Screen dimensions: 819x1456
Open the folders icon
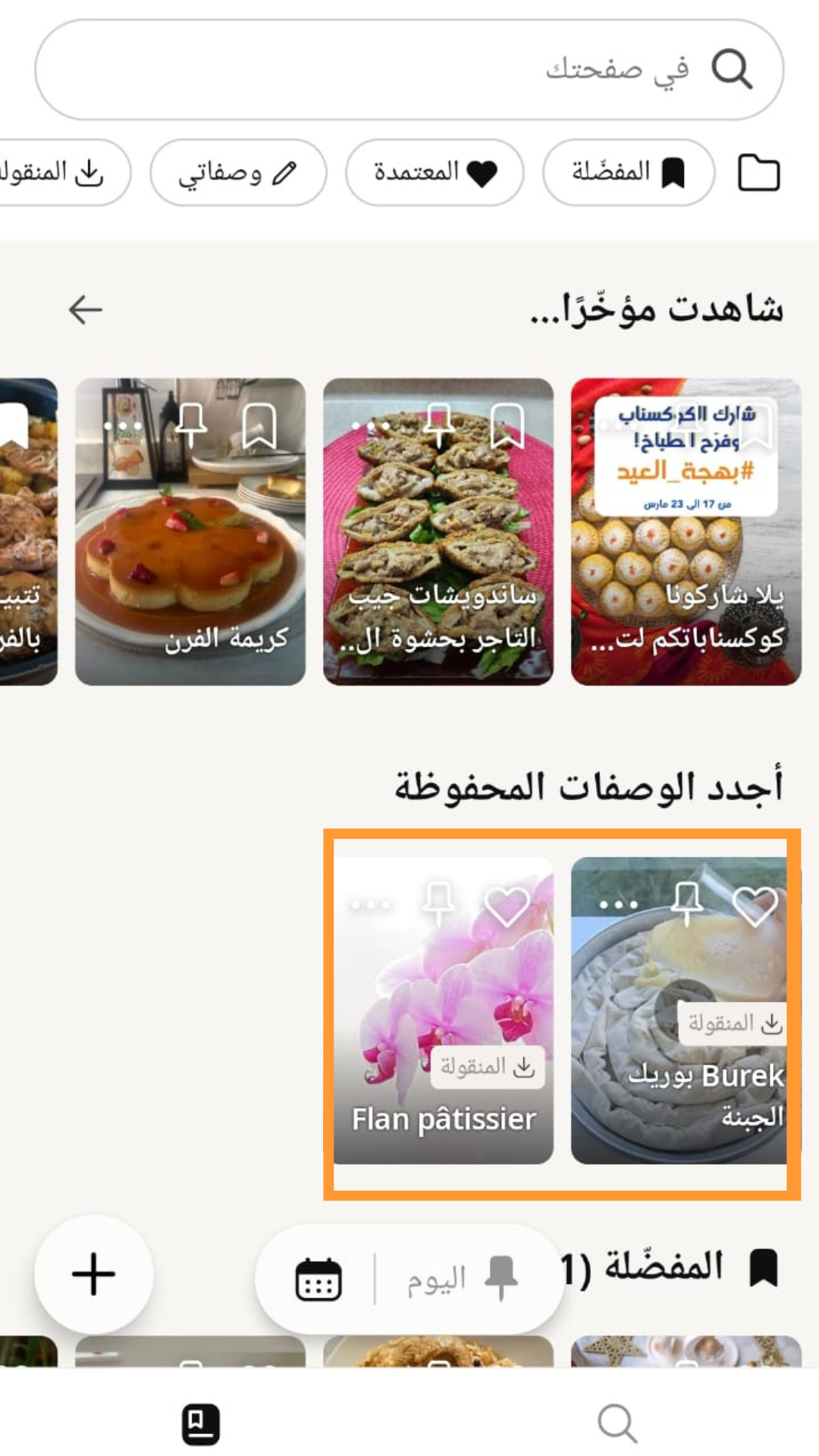click(758, 173)
